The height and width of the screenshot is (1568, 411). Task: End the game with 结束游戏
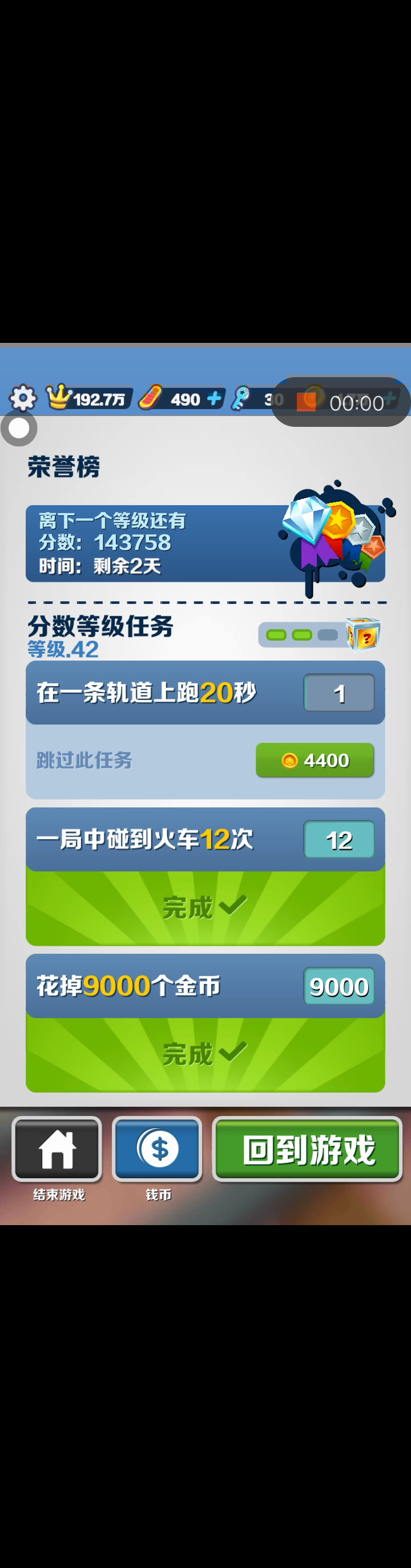click(57, 1149)
